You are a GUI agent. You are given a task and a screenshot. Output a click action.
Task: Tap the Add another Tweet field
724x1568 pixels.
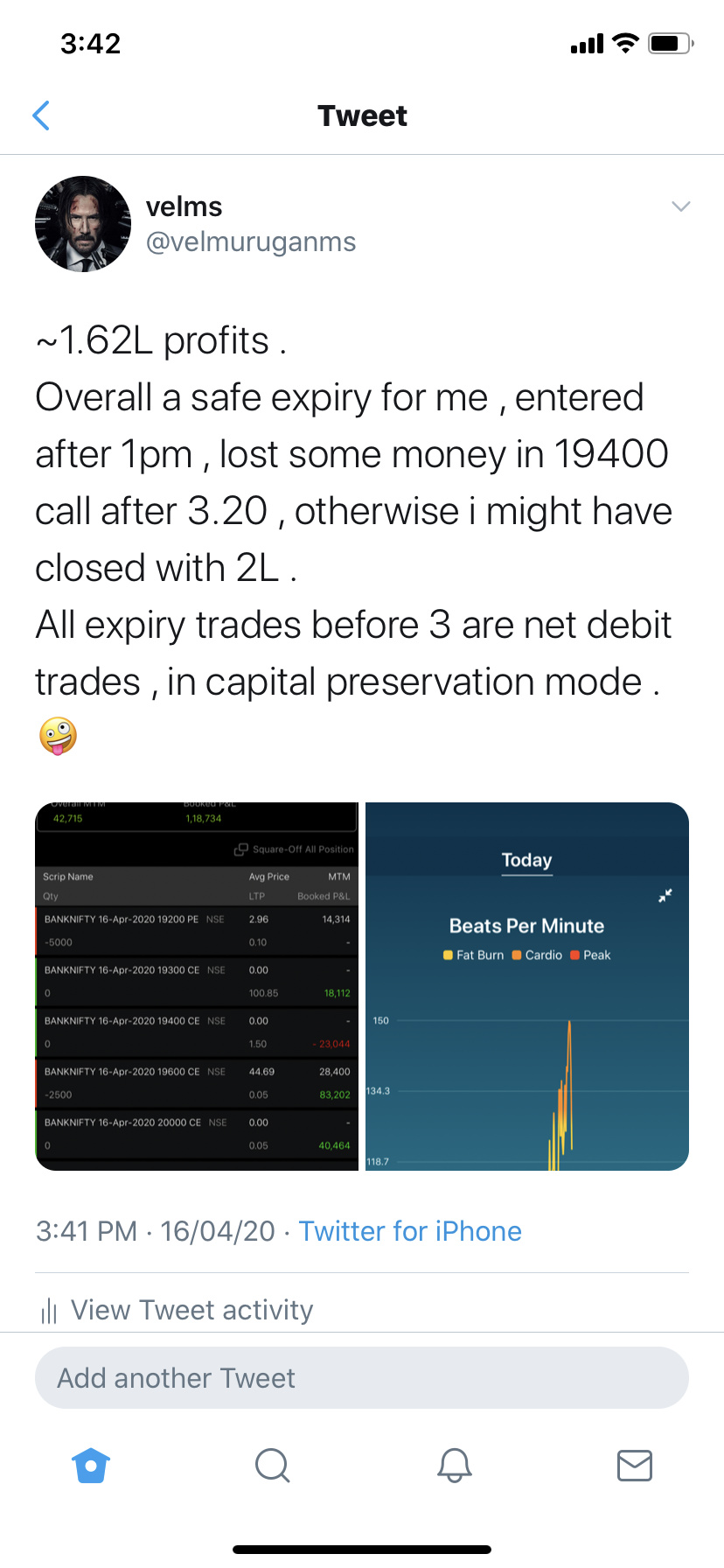[x=362, y=1377]
